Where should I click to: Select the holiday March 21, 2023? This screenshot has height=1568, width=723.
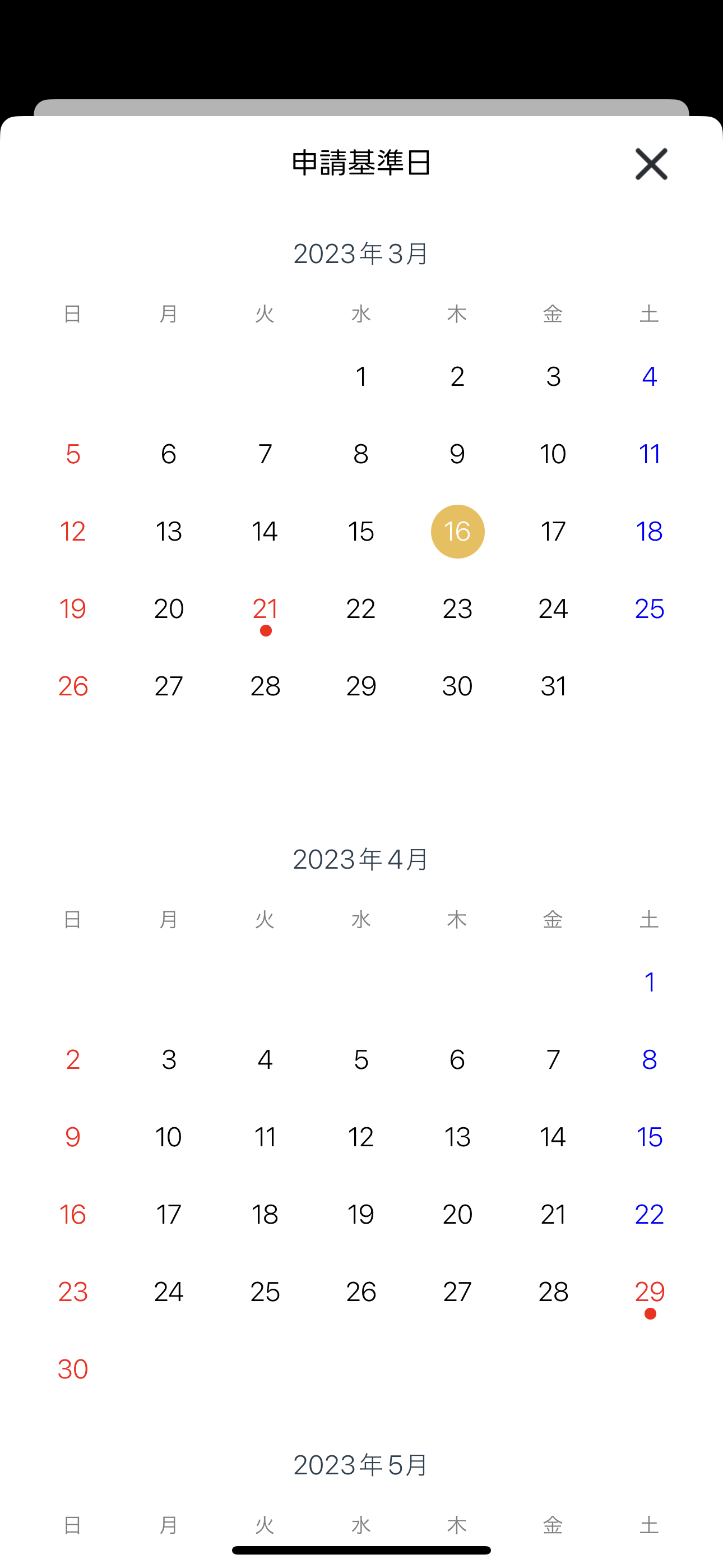point(265,609)
